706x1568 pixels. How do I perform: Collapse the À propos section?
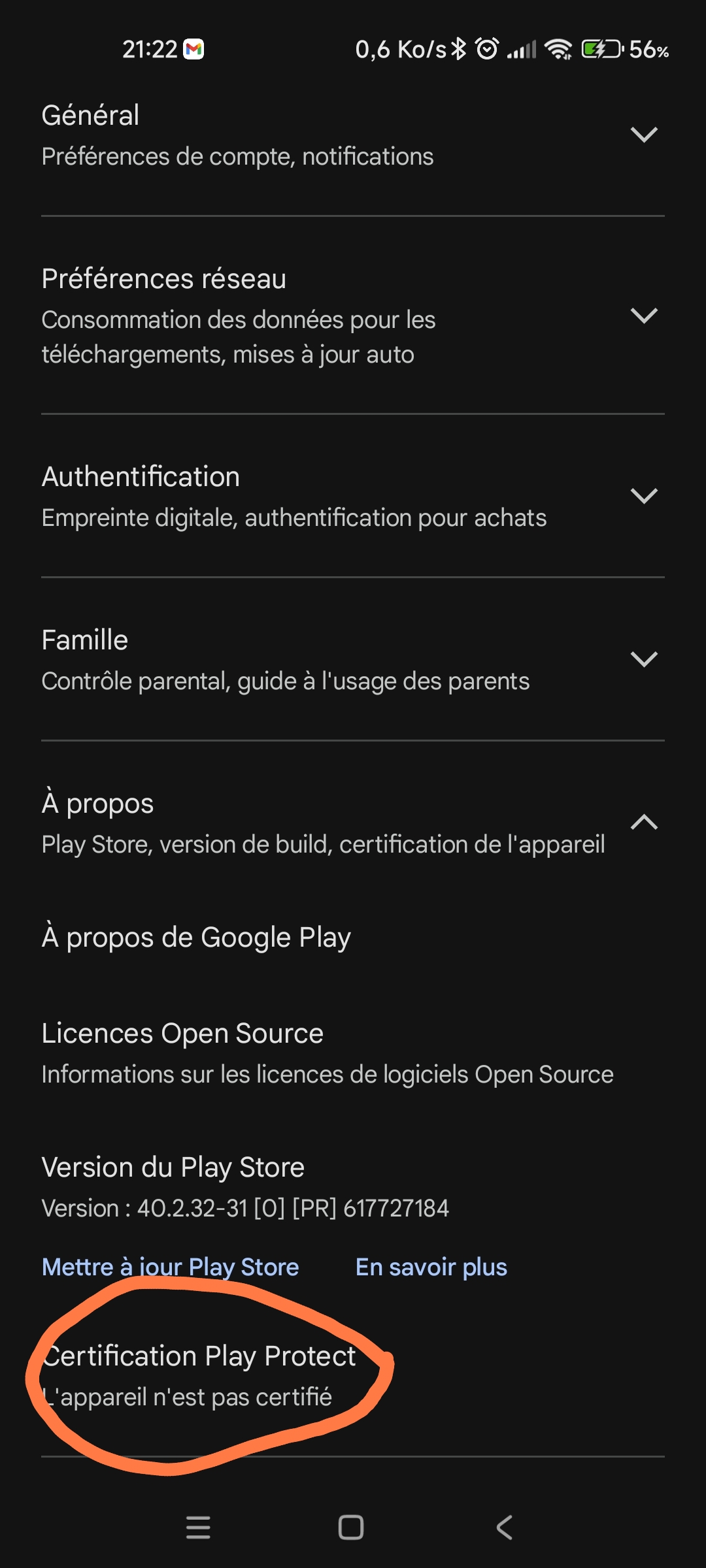pyautogui.click(x=353, y=823)
